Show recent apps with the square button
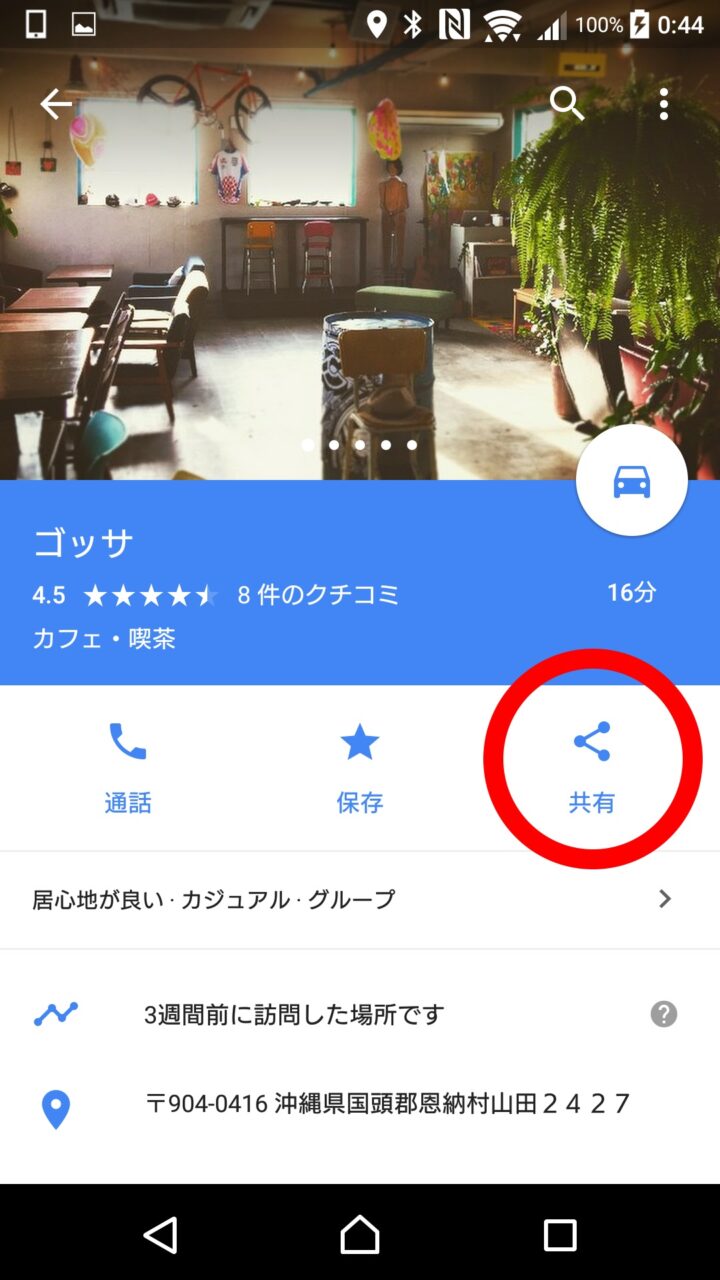720x1280 pixels. [x=560, y=1235]
